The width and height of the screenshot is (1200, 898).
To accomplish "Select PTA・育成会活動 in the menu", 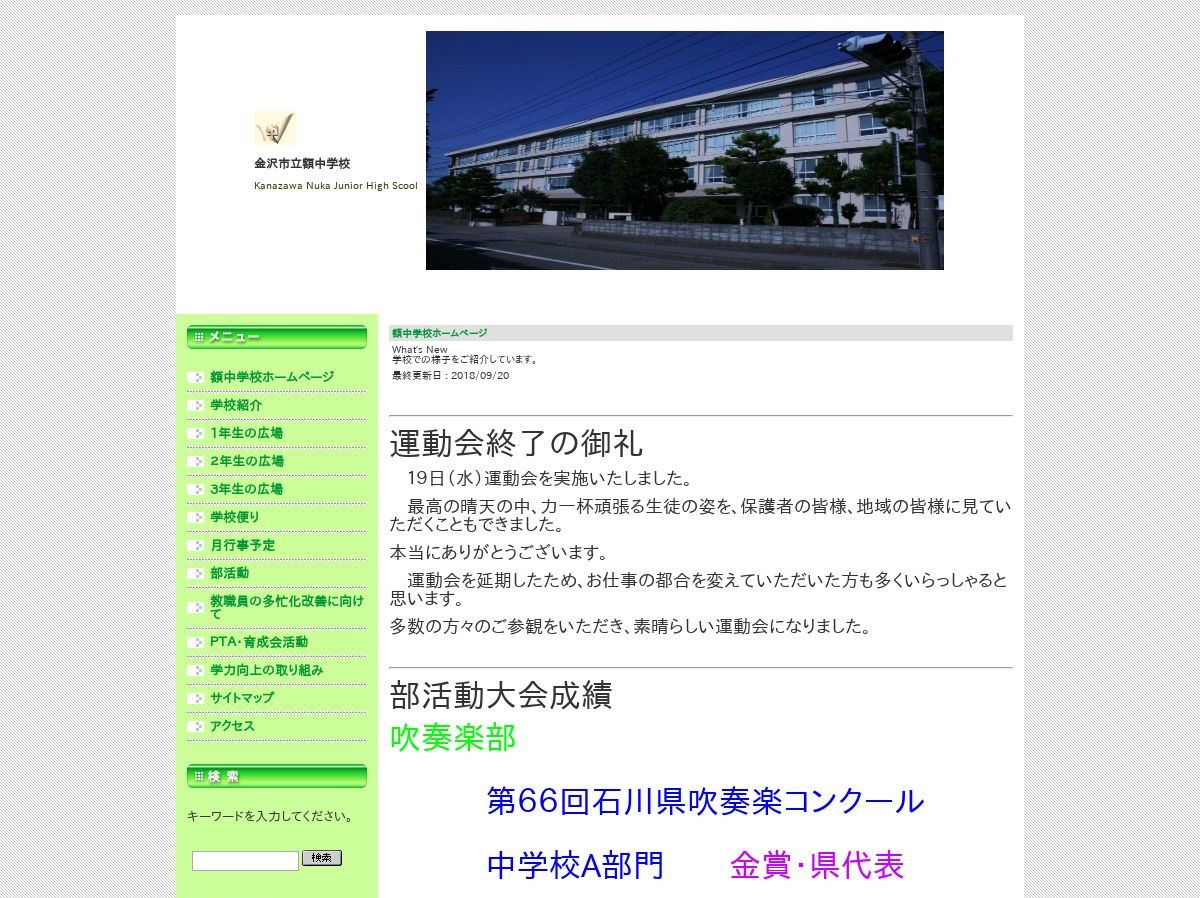I will [x=258, y=642].
